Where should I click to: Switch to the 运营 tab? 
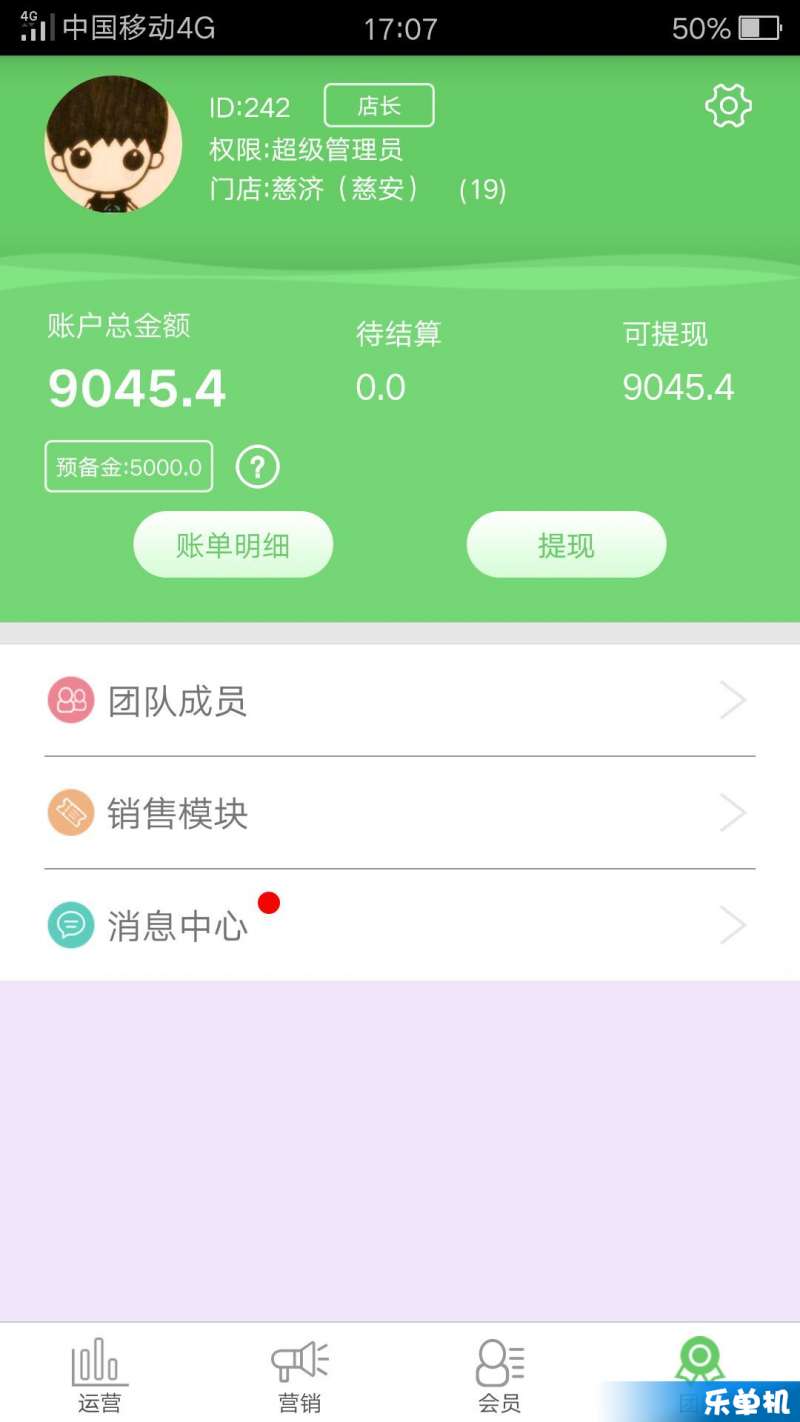coord(100,1375)
